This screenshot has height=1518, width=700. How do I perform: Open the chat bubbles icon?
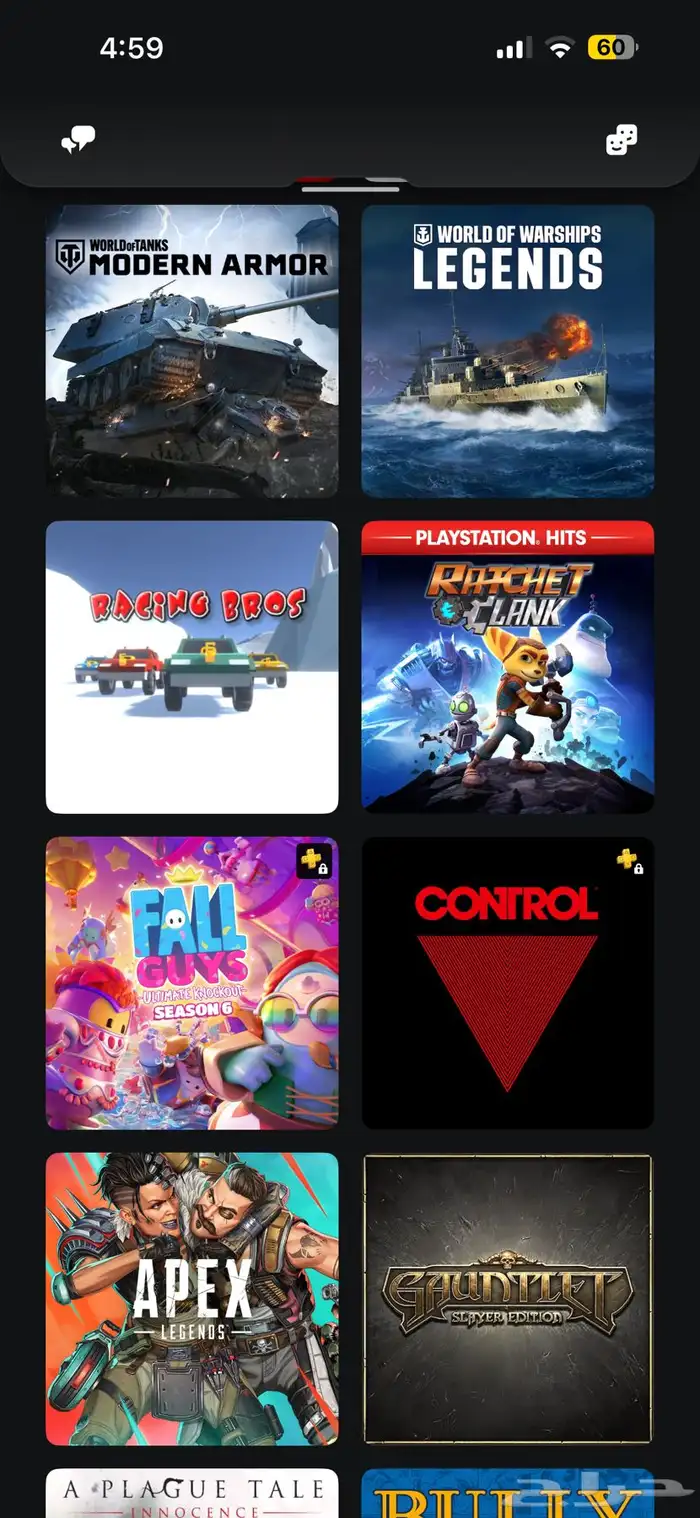coord(78,140)
